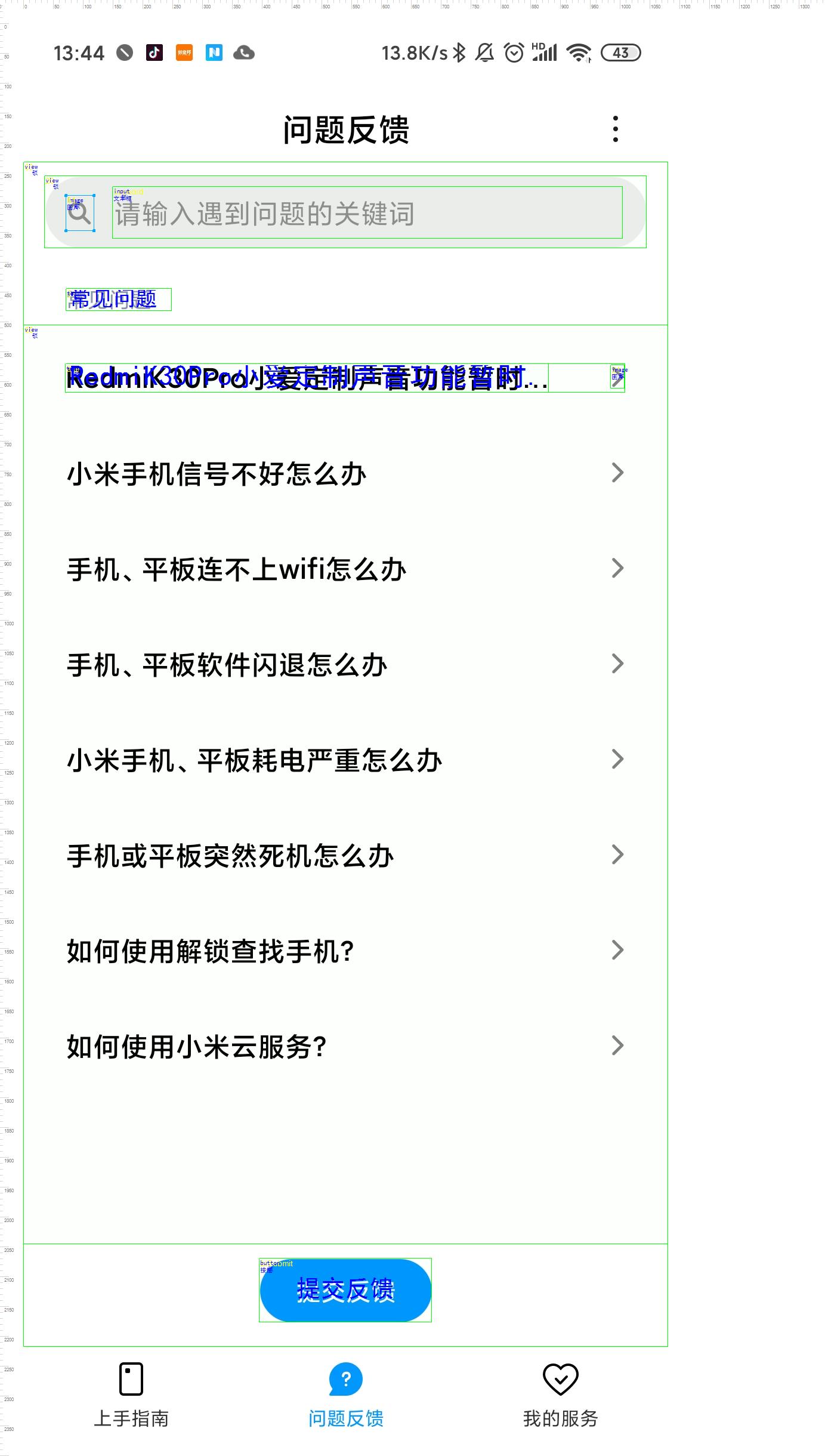
Task: Tap the keyword search input field
Action: pos(367,212)
